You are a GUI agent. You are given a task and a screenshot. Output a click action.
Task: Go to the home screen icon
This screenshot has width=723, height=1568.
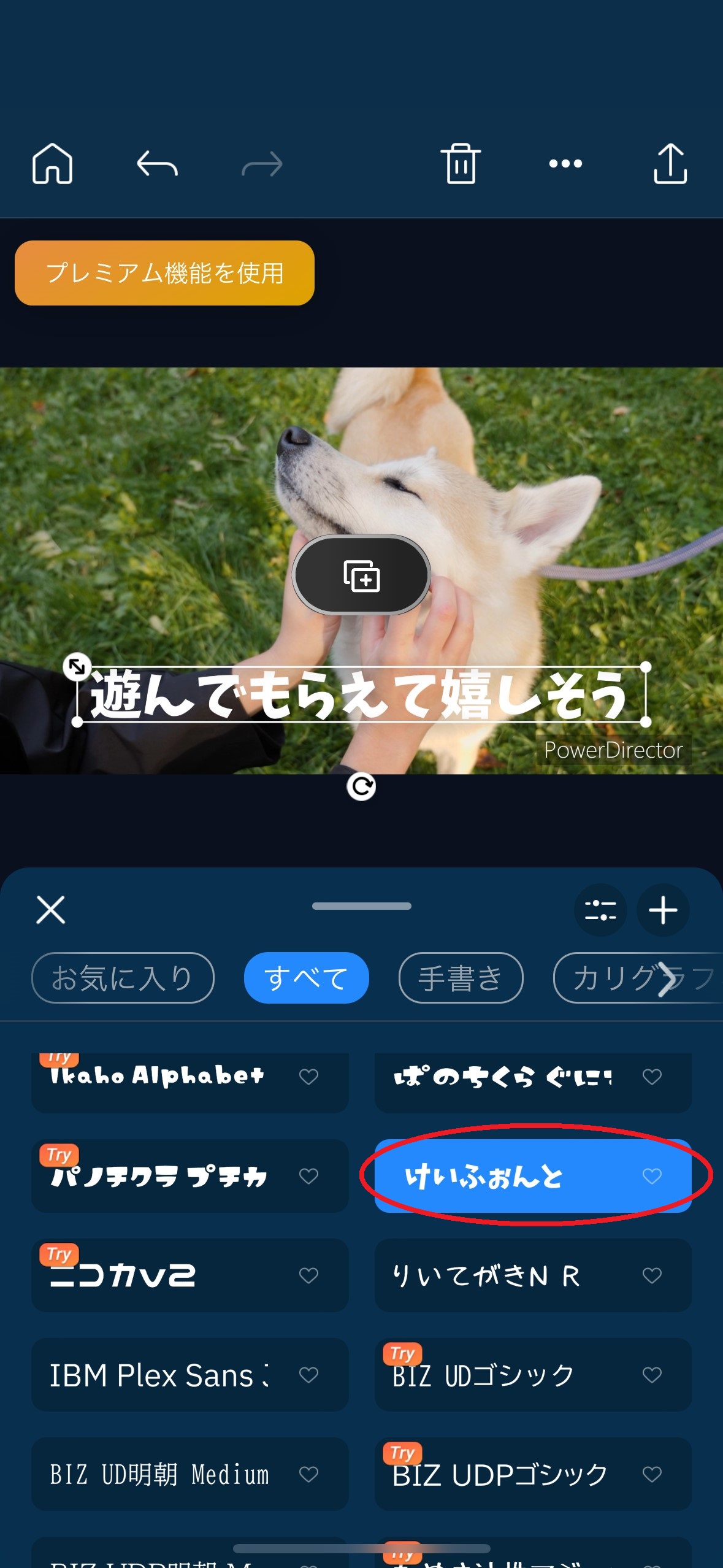pos(52,164)
